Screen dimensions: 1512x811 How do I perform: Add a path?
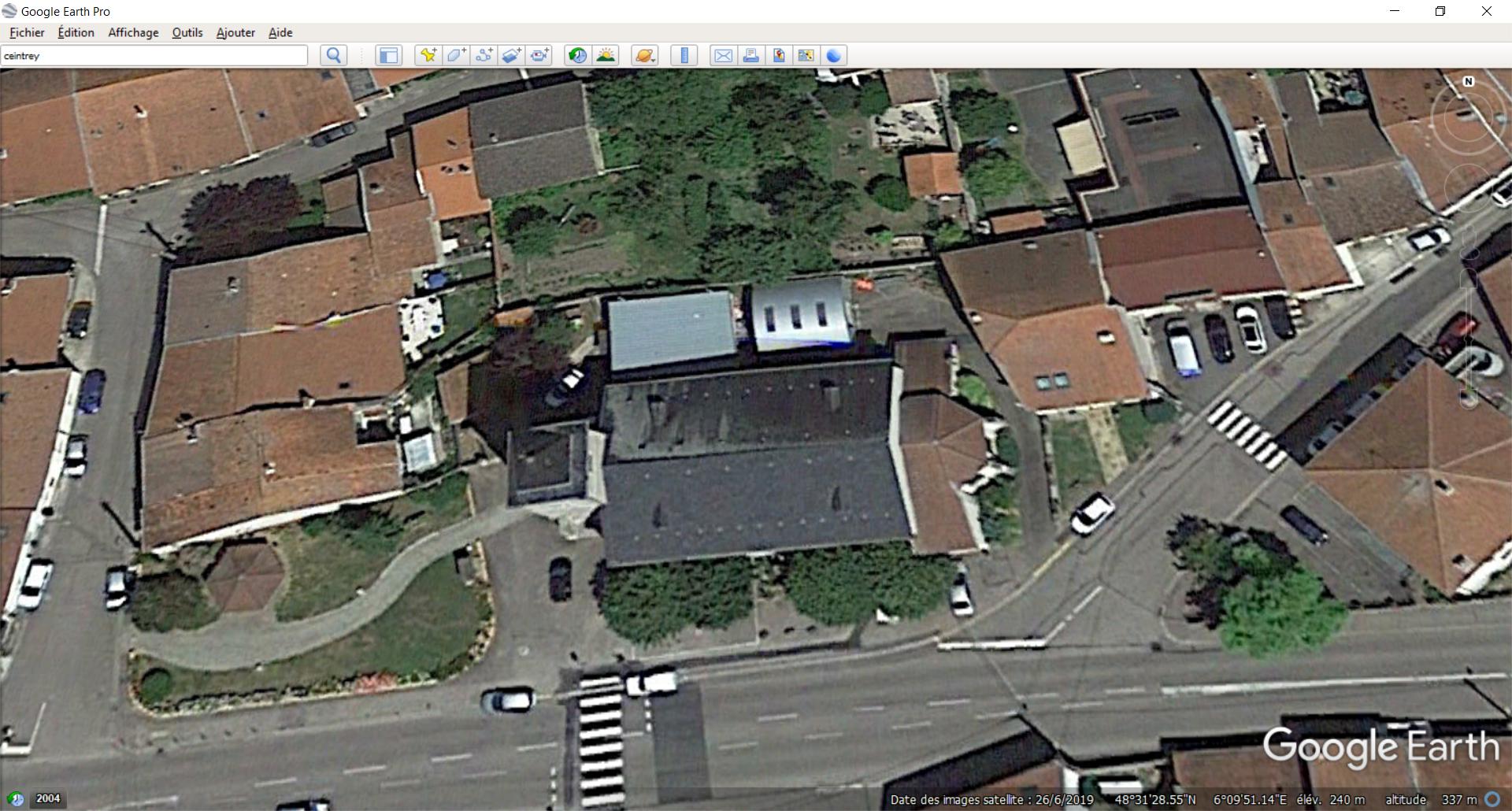click(484, 55)
